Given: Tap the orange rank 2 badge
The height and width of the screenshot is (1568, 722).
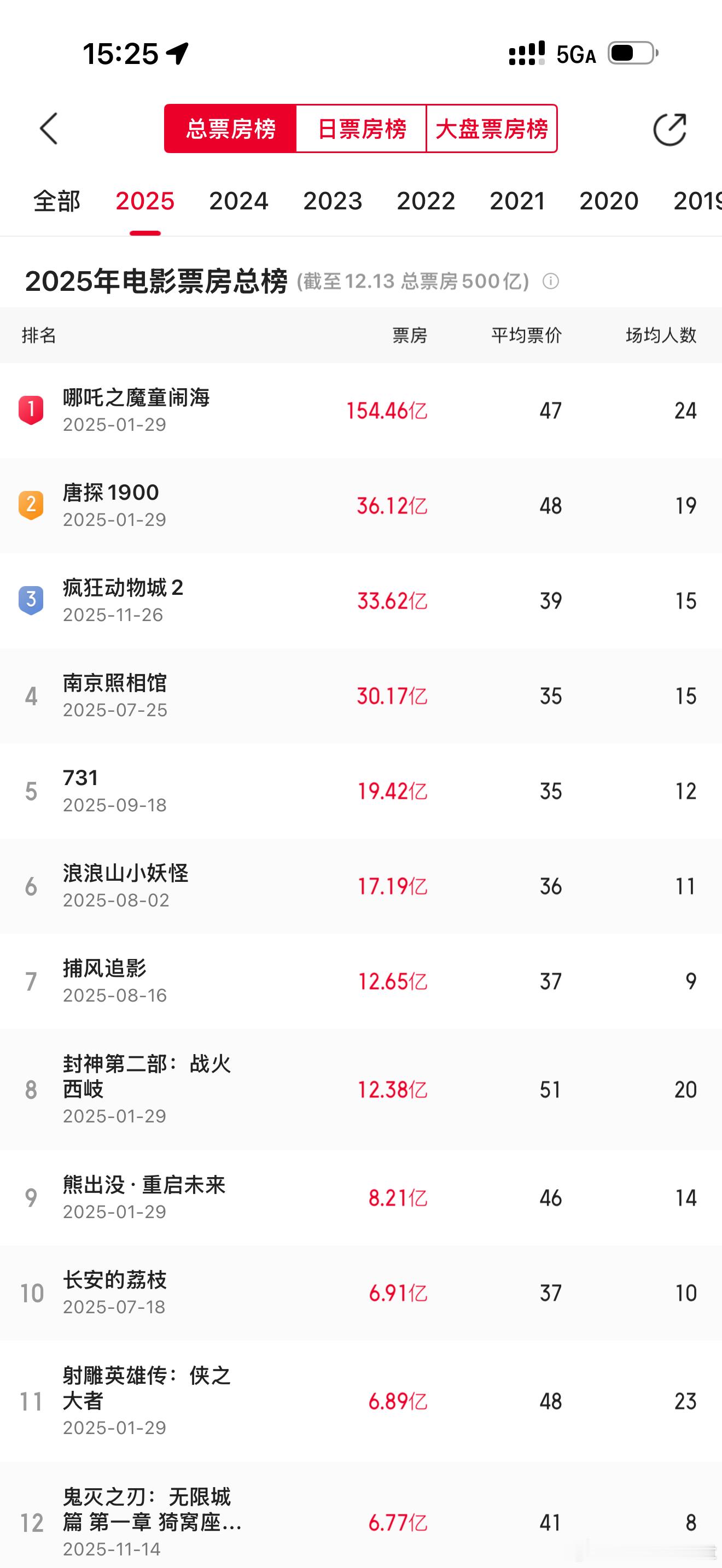Looking at the screenshot, I should click(31, 505).
